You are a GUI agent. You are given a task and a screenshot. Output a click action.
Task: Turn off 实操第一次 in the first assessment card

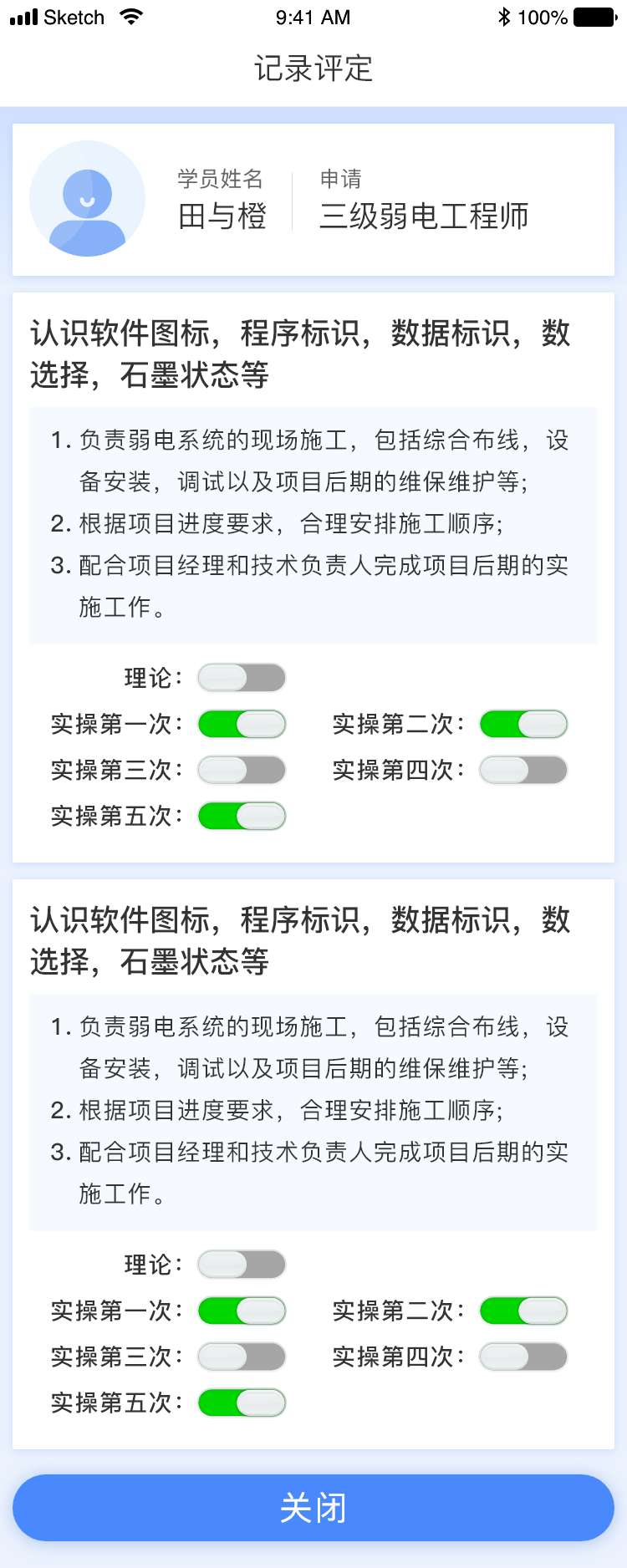point(242,724)
